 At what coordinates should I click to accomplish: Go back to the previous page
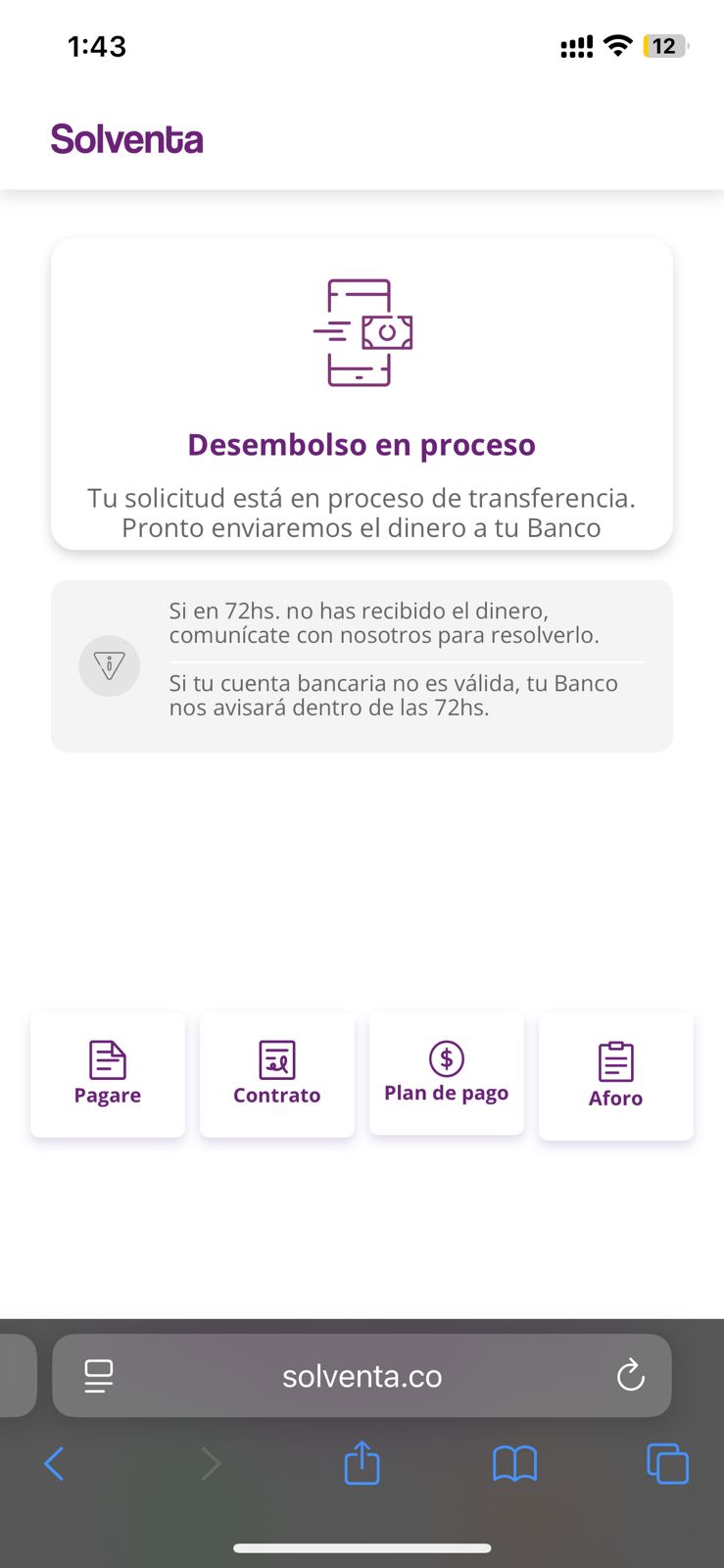click(55, 1464)
